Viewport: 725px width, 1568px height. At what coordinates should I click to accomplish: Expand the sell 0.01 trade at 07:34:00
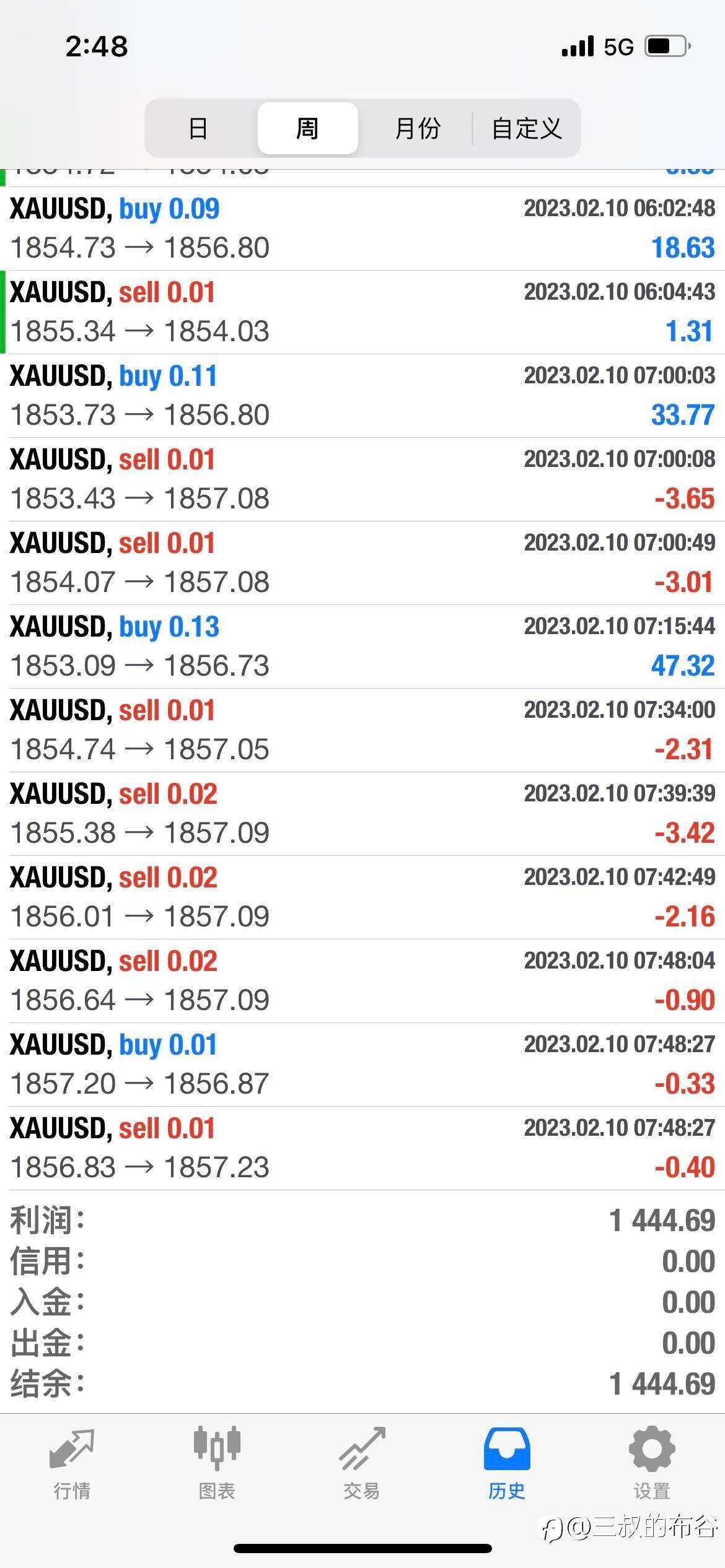coord(362,730)
